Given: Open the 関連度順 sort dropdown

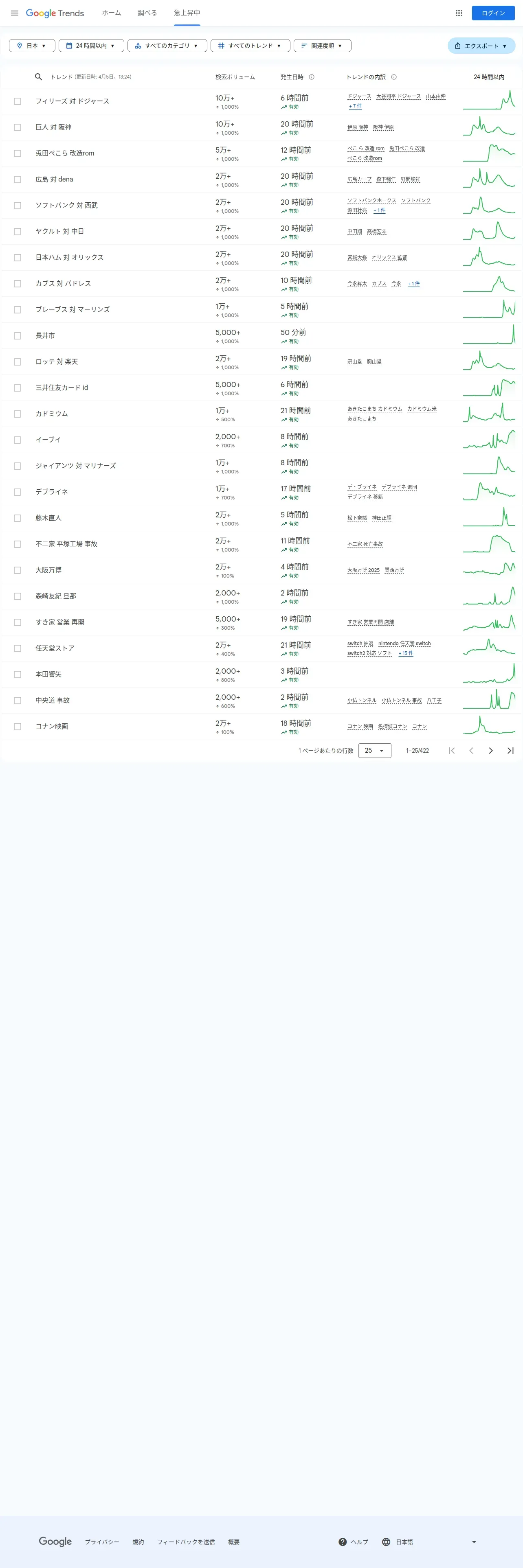Looking at the screenshot, I should point(322,46).
